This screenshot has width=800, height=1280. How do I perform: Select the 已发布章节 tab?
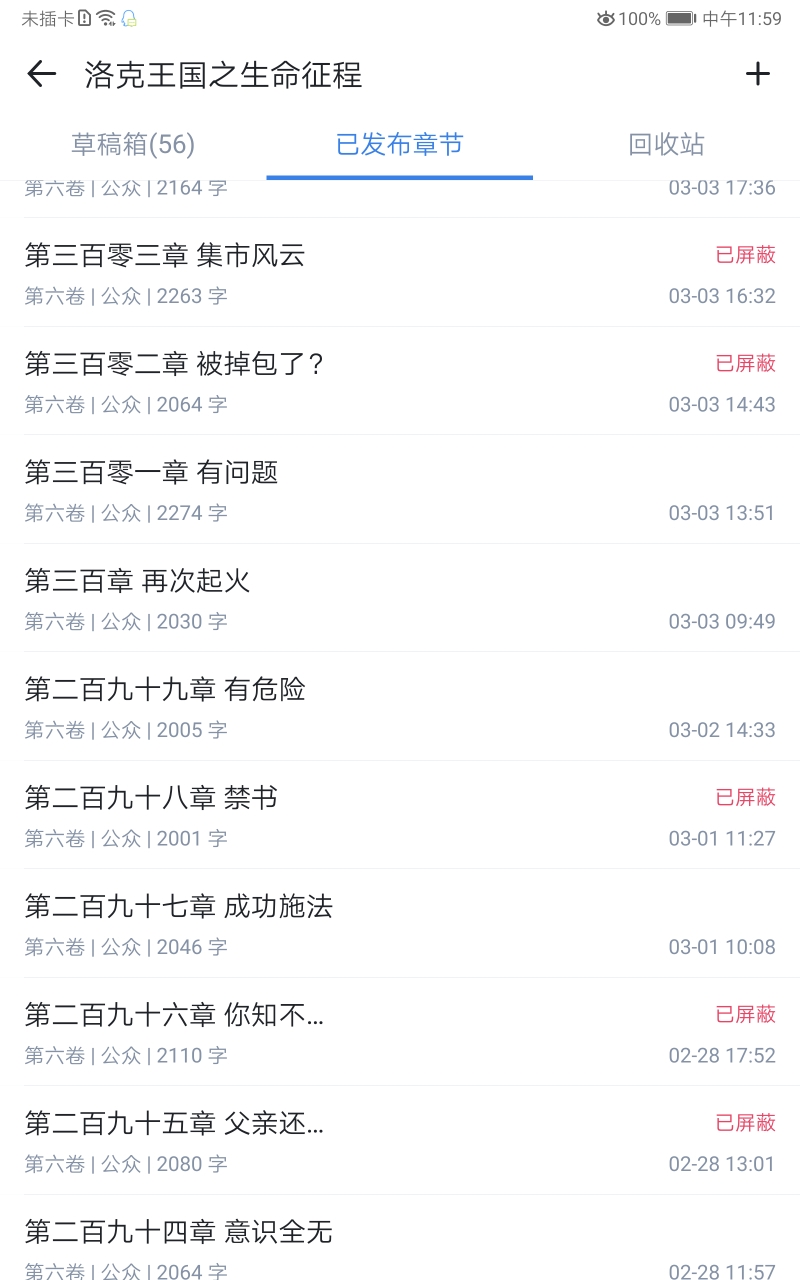point(399,145)
